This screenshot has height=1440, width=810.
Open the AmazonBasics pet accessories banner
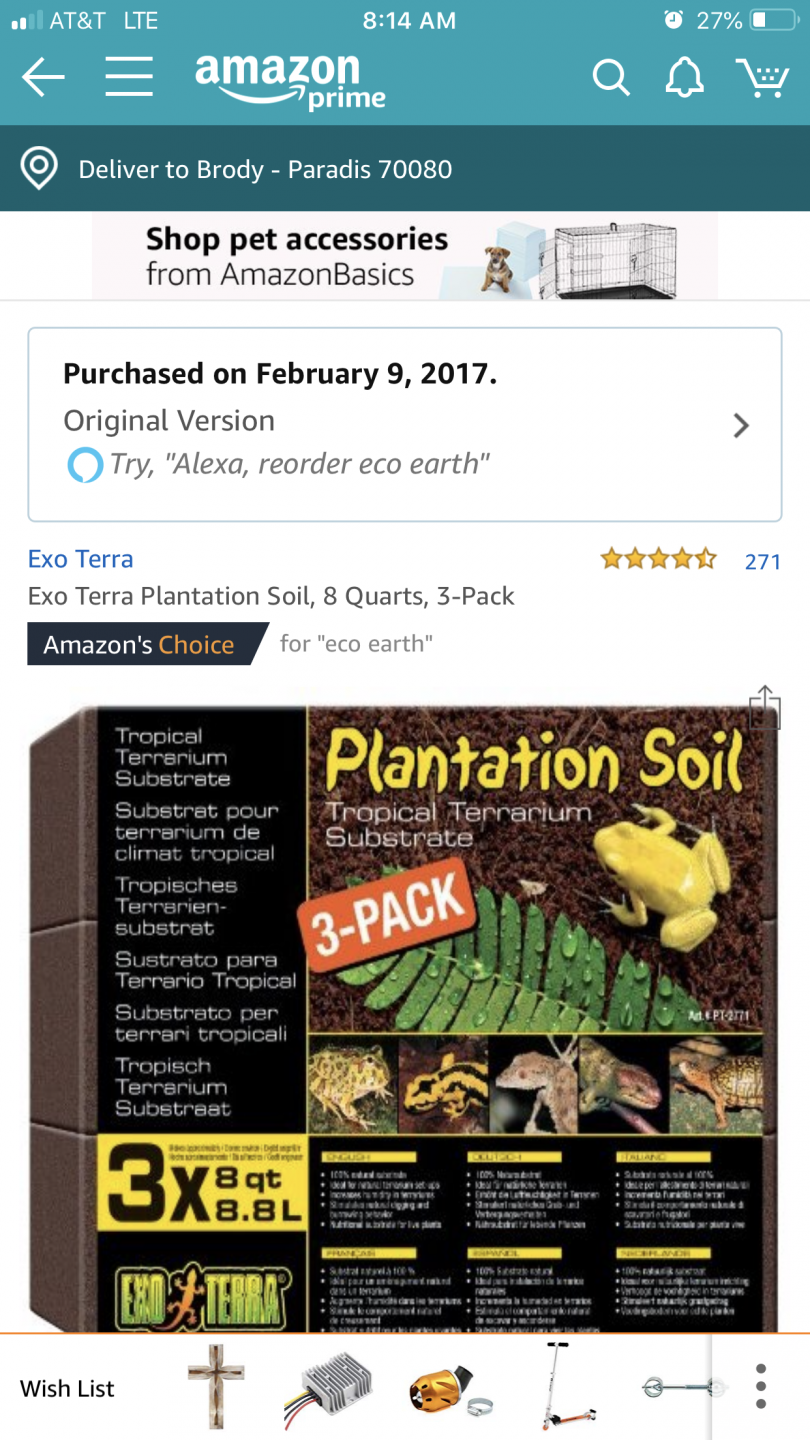tap(405, 256)
